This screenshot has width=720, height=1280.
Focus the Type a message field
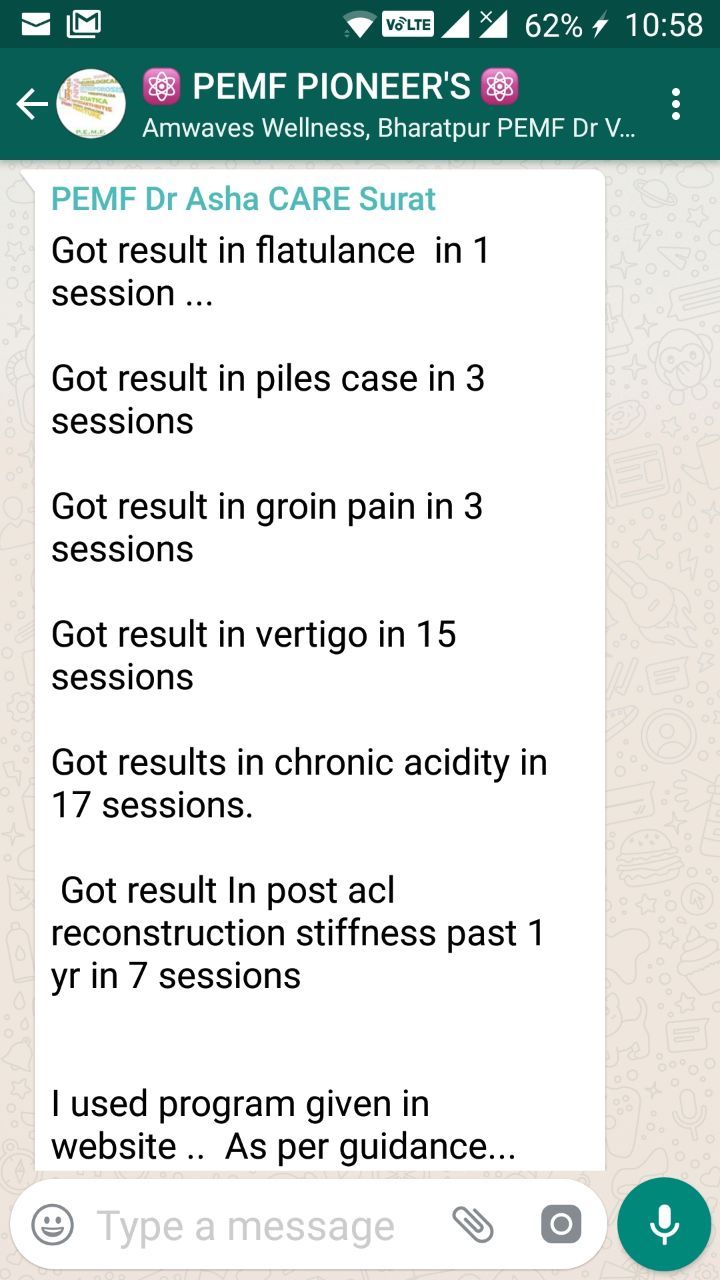(x=260, y=1225)
